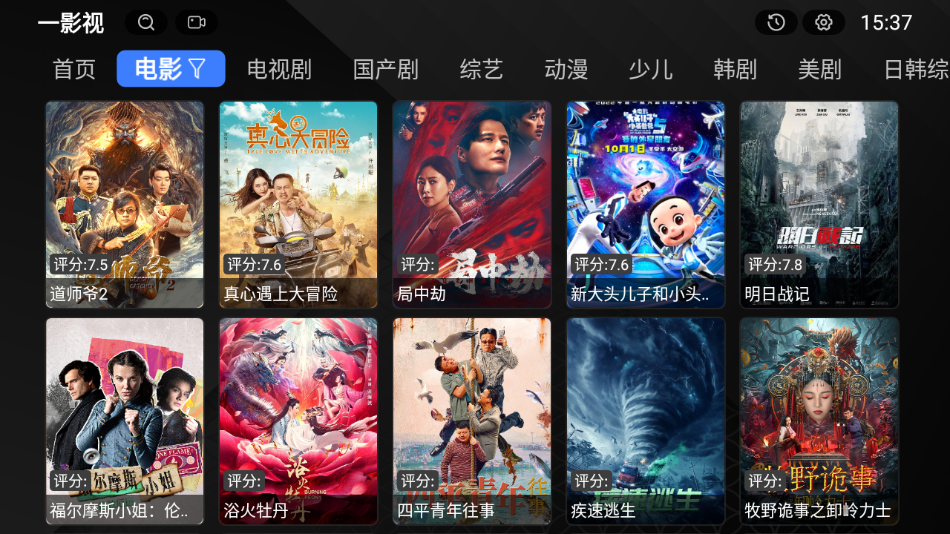This screenshot has height=534, width=950.
Task: Switch to the 首页 tab
Action: coord(74,69)
